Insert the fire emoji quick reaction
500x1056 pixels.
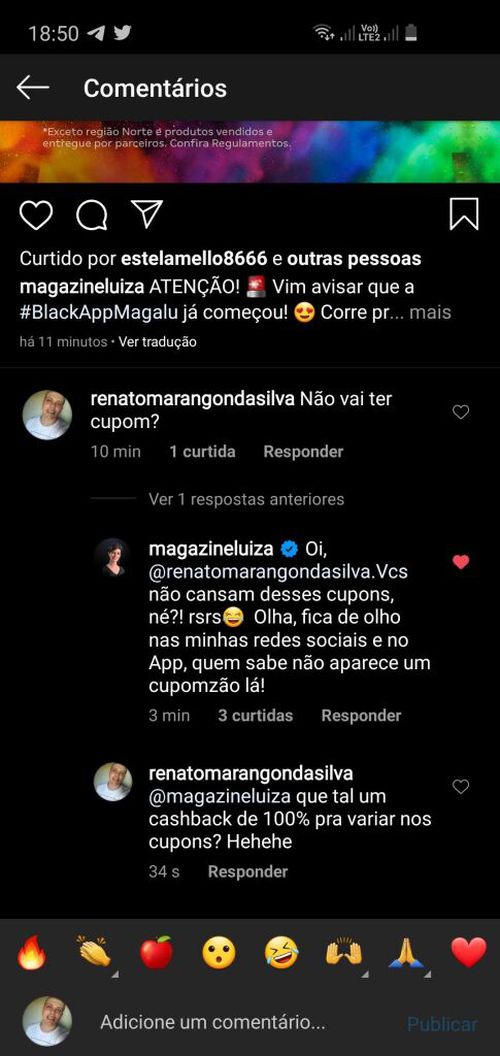pos(32,953)
